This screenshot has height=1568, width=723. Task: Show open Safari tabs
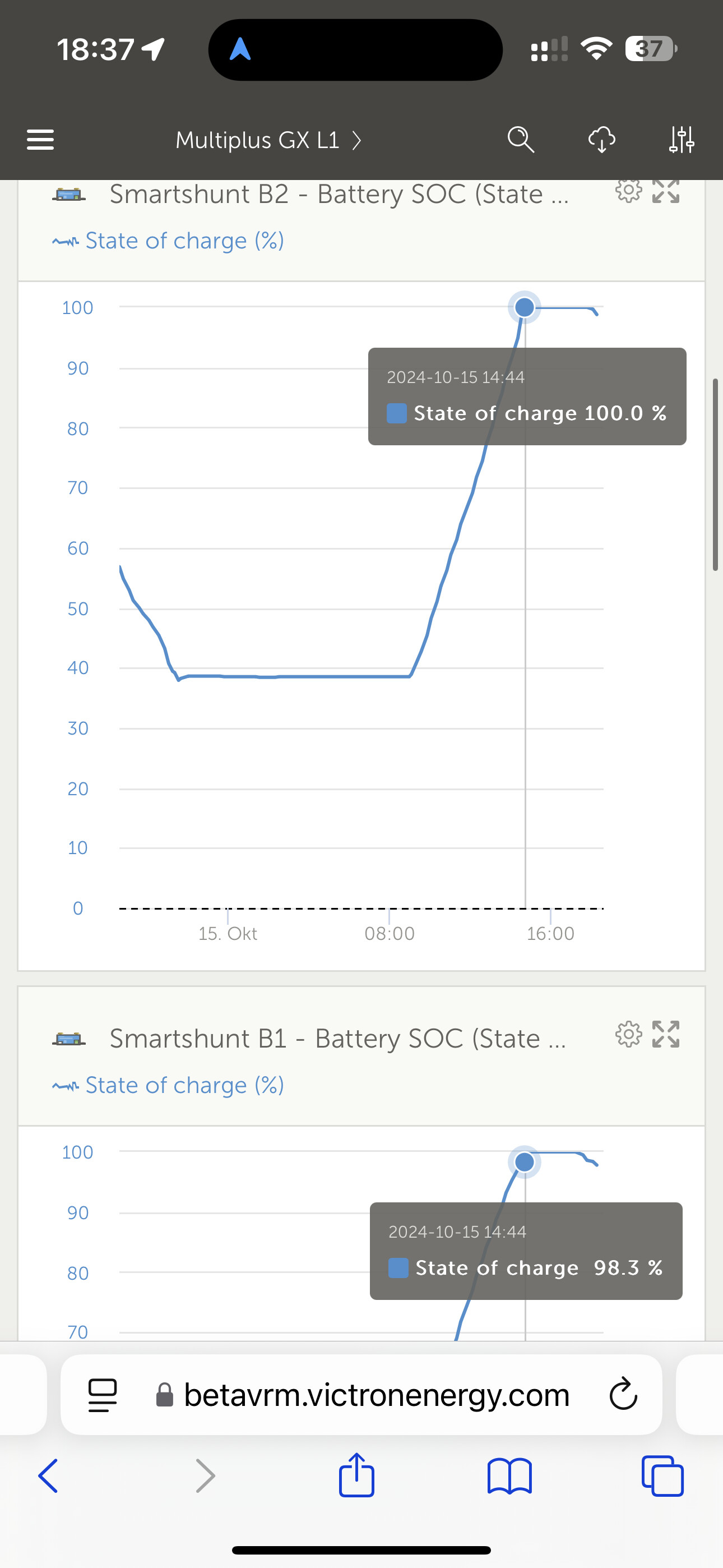pos(662,1475)
